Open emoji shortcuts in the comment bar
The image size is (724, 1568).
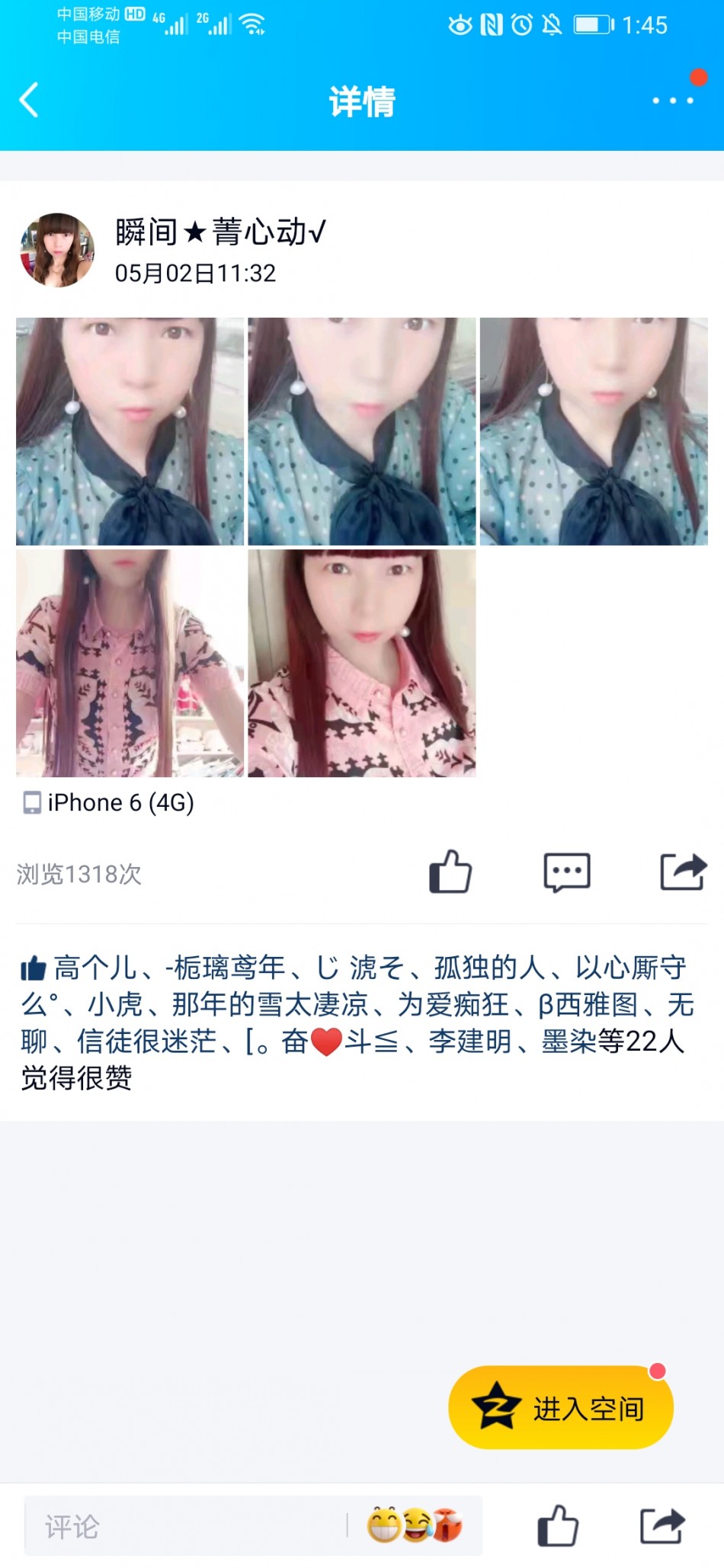point(415,1525)
